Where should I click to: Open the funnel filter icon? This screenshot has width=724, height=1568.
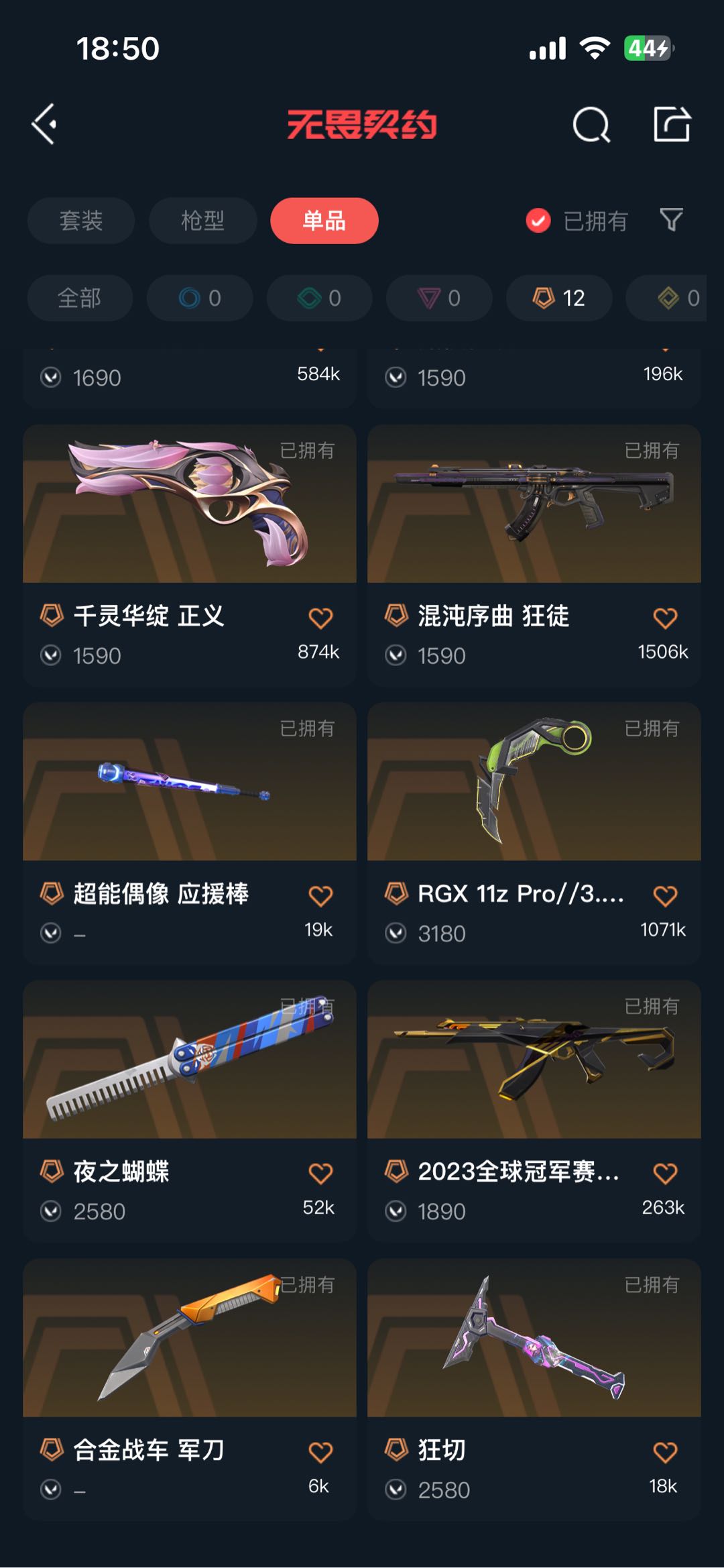(671, 220)
